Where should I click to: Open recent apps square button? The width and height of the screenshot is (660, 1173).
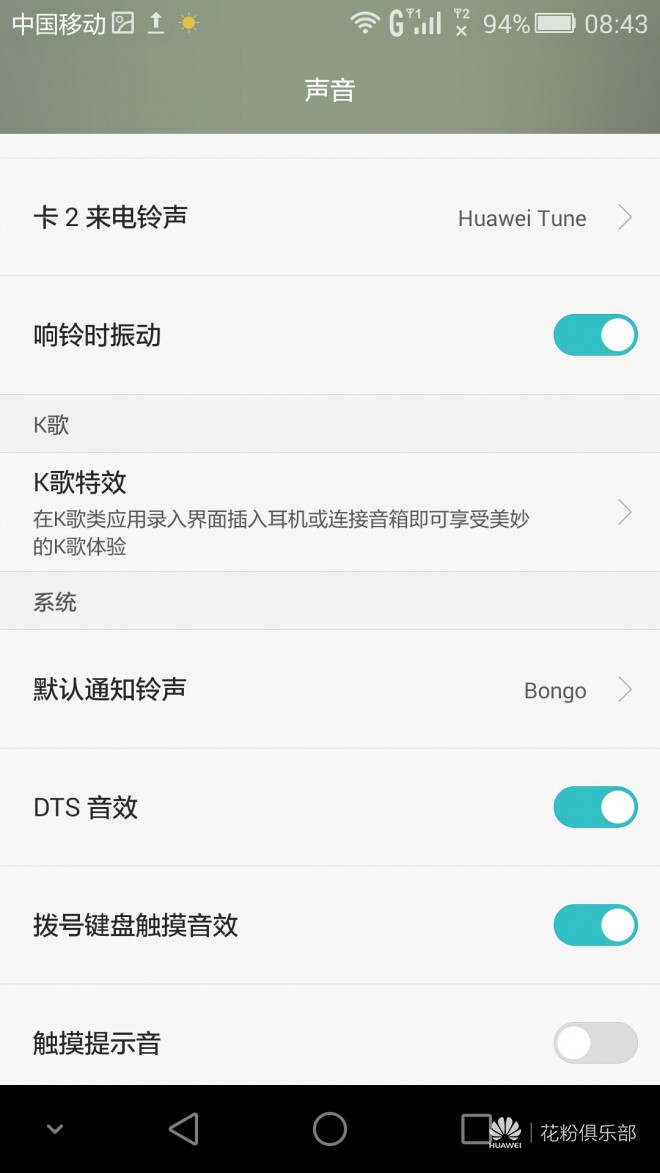476,1129
